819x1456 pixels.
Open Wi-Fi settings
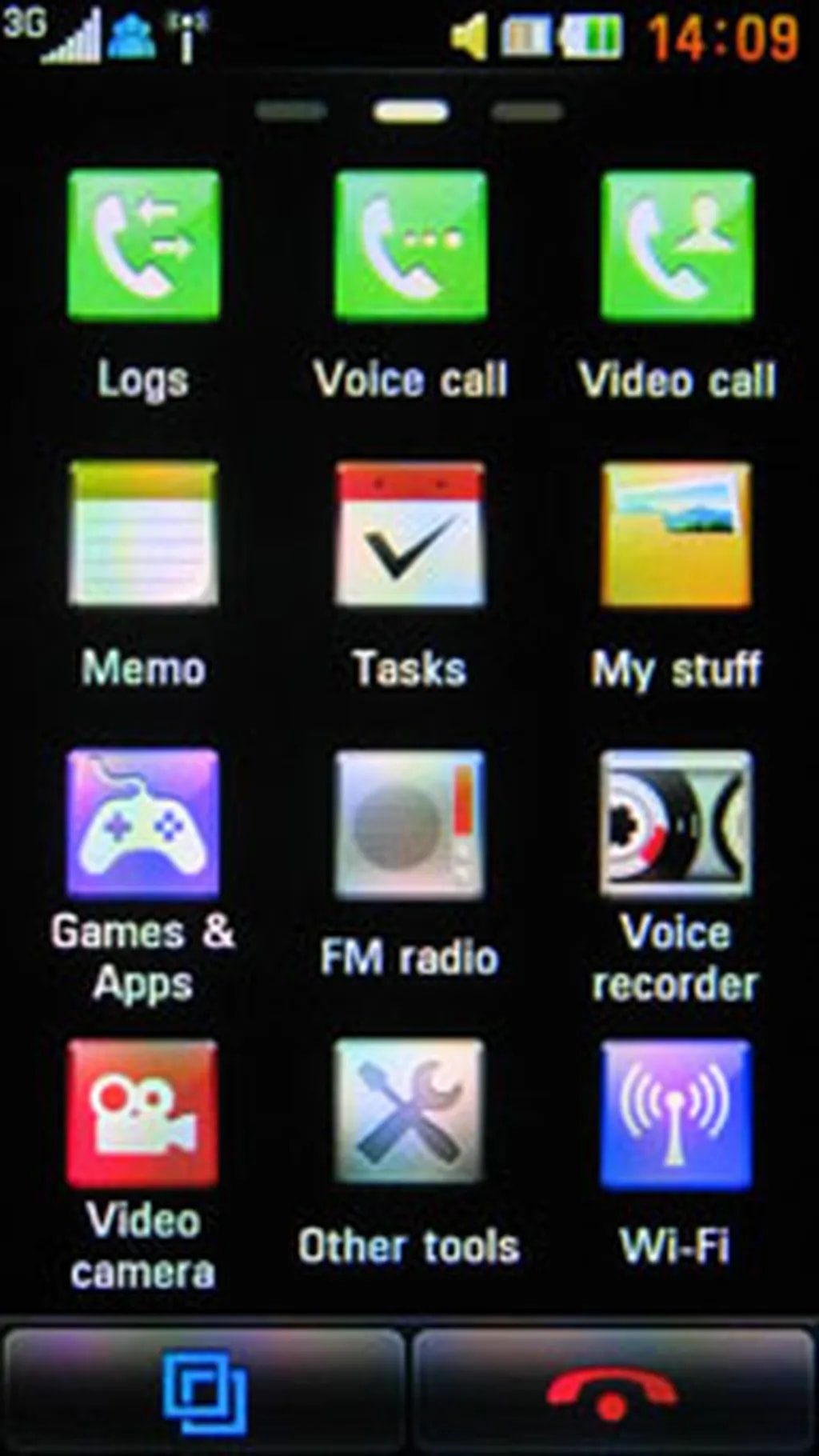point(677,1114)
